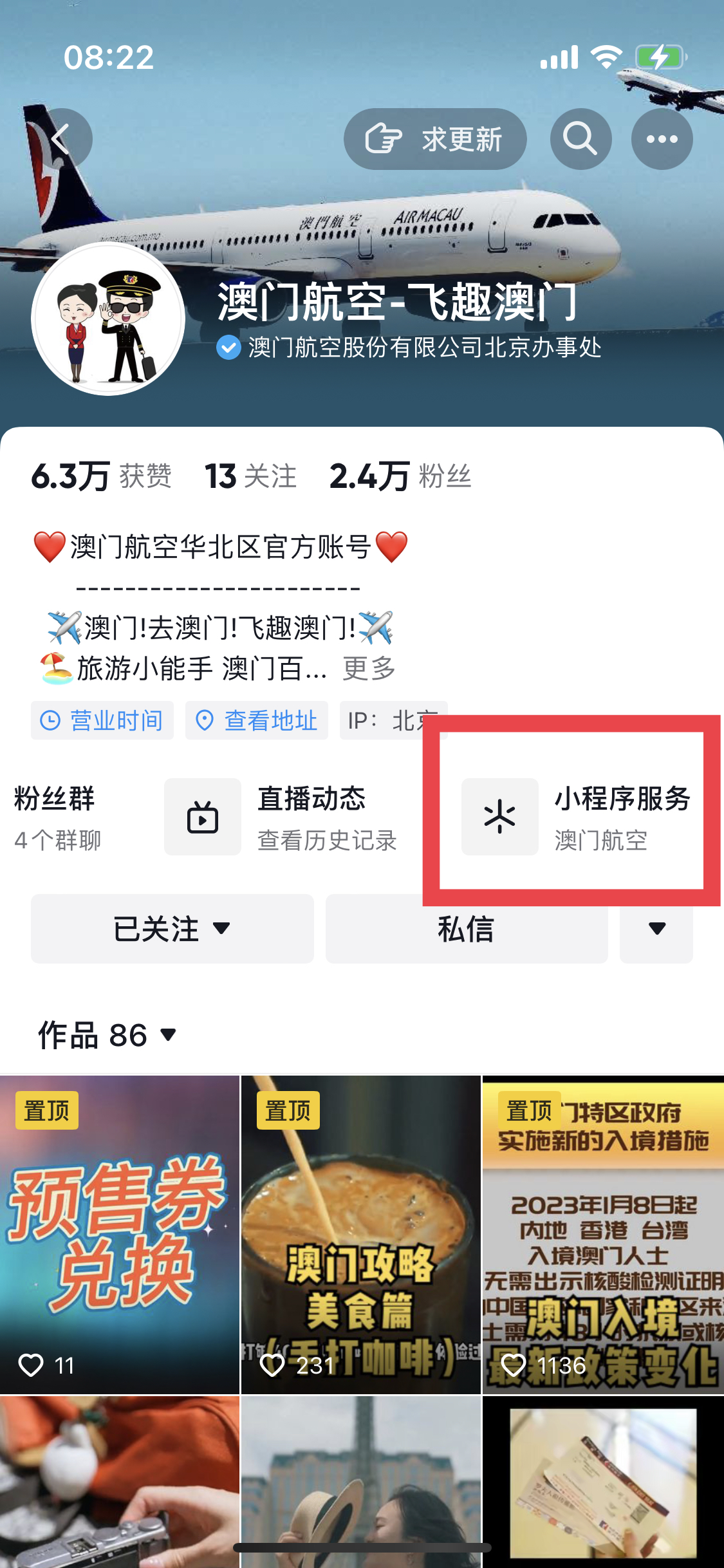Tap the 求更新 request update button

(x=435, y=139)
